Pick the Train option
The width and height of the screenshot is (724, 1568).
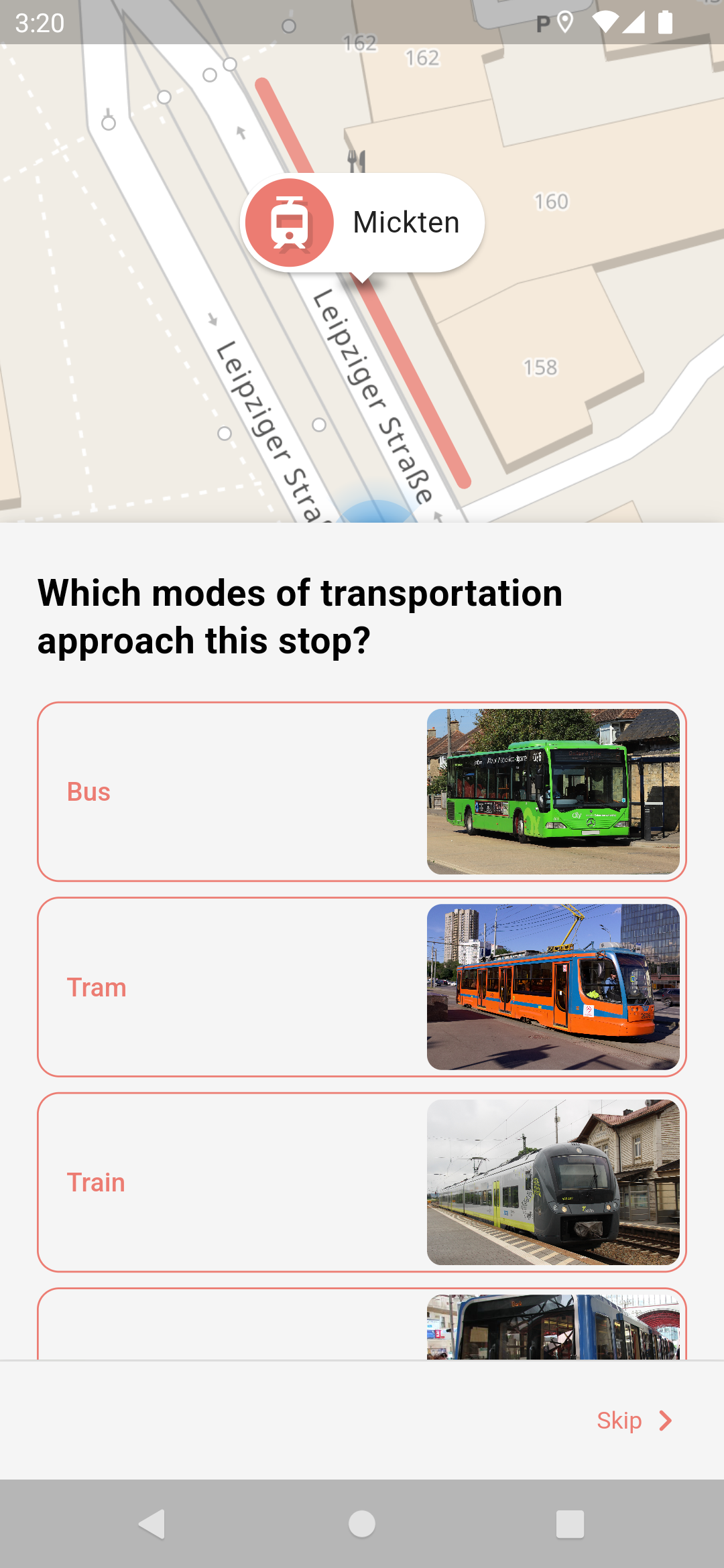[x=362, y=1182]
